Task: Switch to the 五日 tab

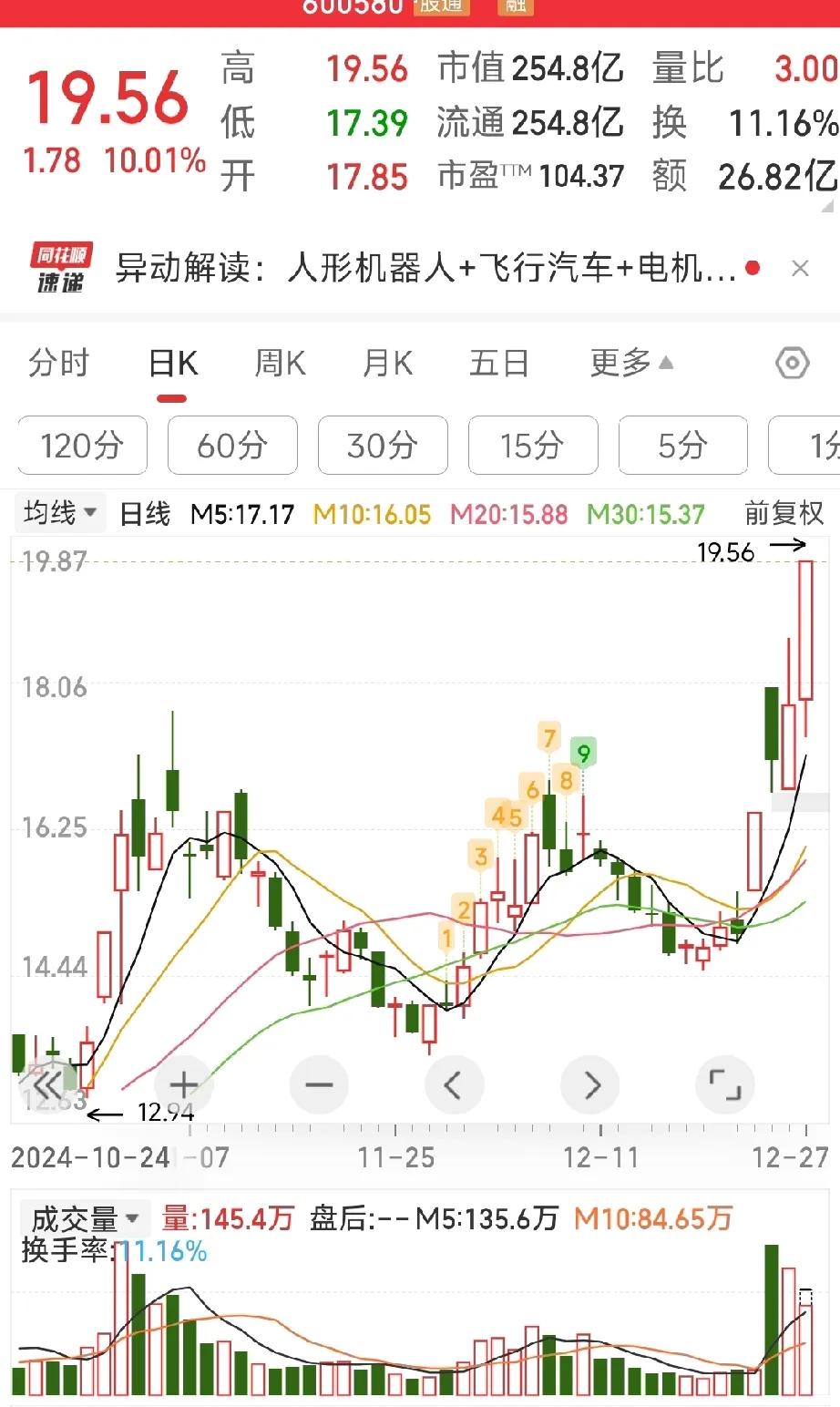Action: 498,364
